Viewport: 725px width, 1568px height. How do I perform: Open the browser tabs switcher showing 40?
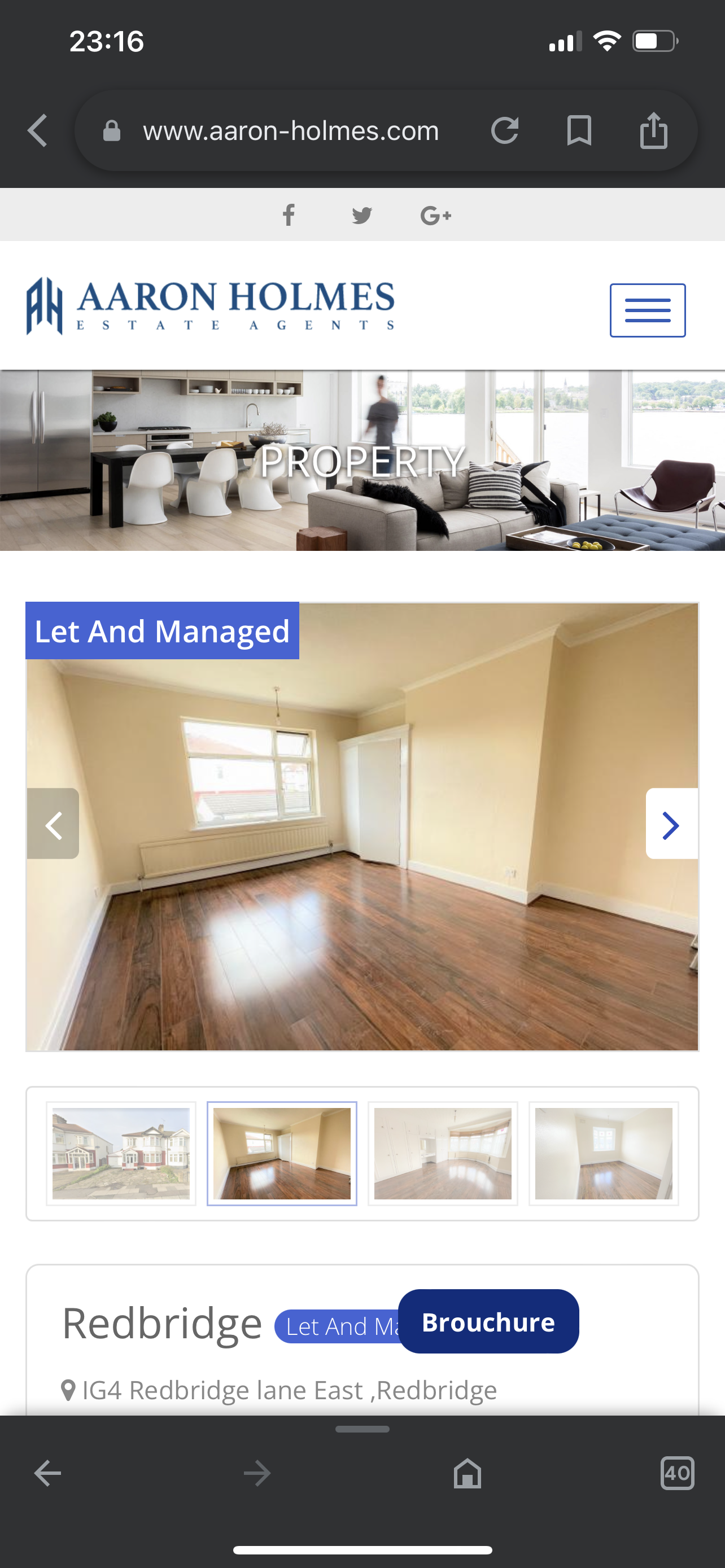(677, 1474)
